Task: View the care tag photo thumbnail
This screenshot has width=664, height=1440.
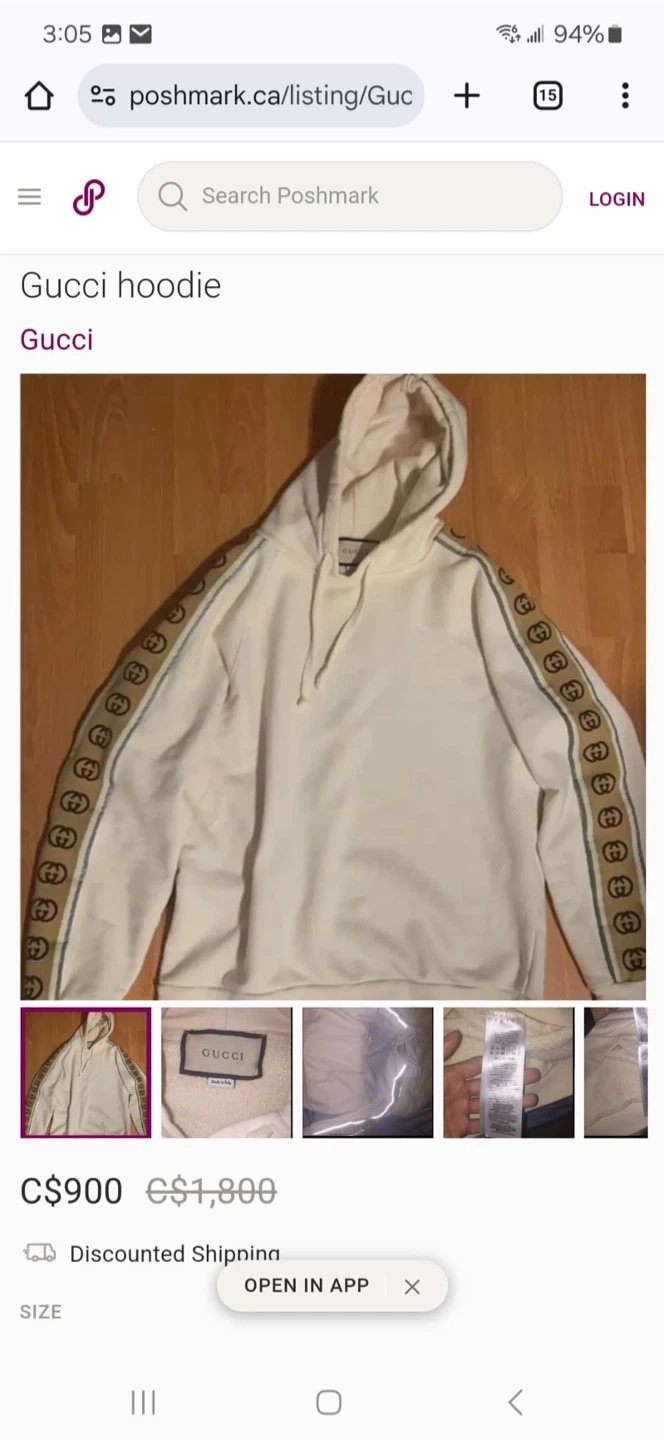Action: [509, 1072]
